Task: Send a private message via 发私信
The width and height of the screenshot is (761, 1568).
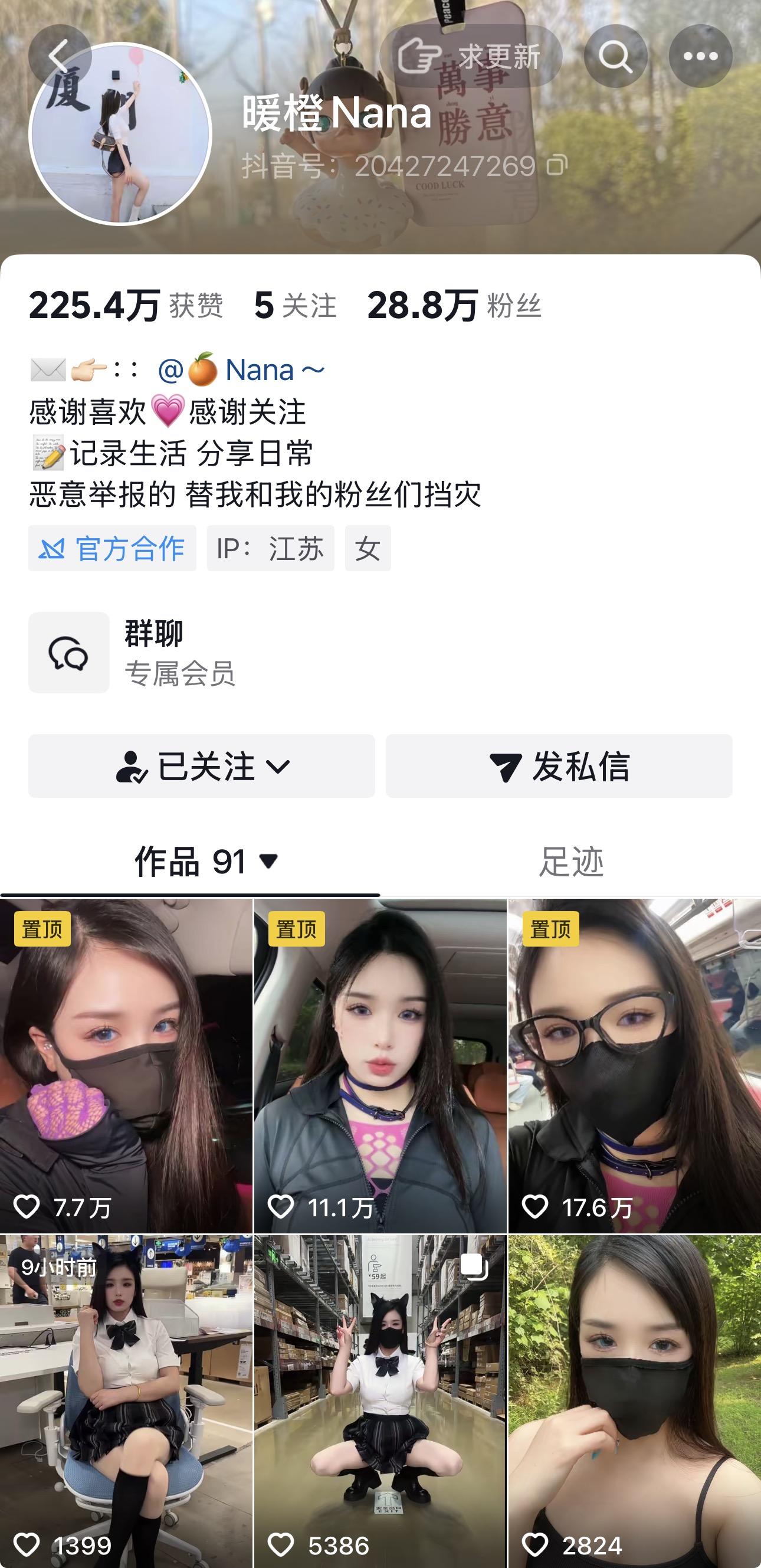Action: [x=559, y=767]
